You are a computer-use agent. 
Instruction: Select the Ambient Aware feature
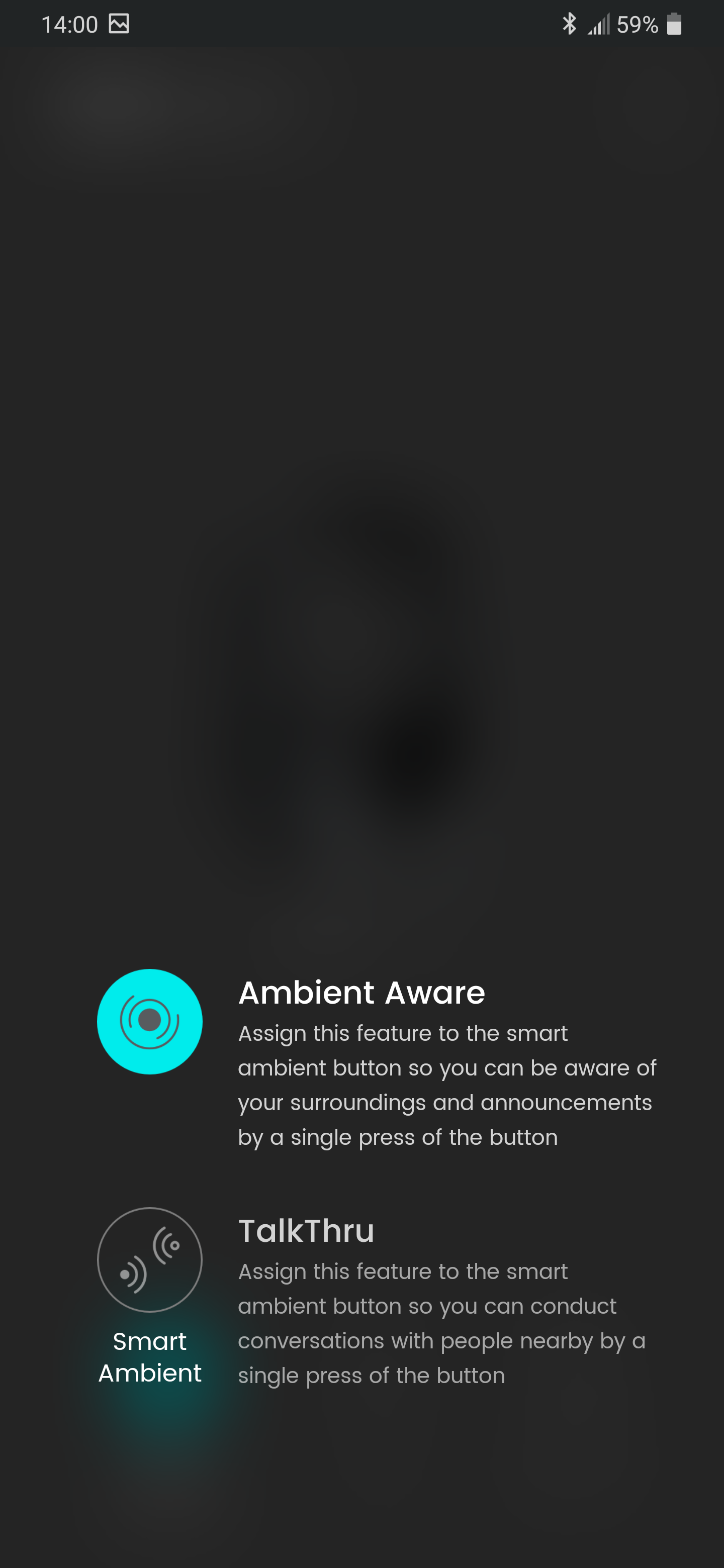click(x=150, y=1021)
